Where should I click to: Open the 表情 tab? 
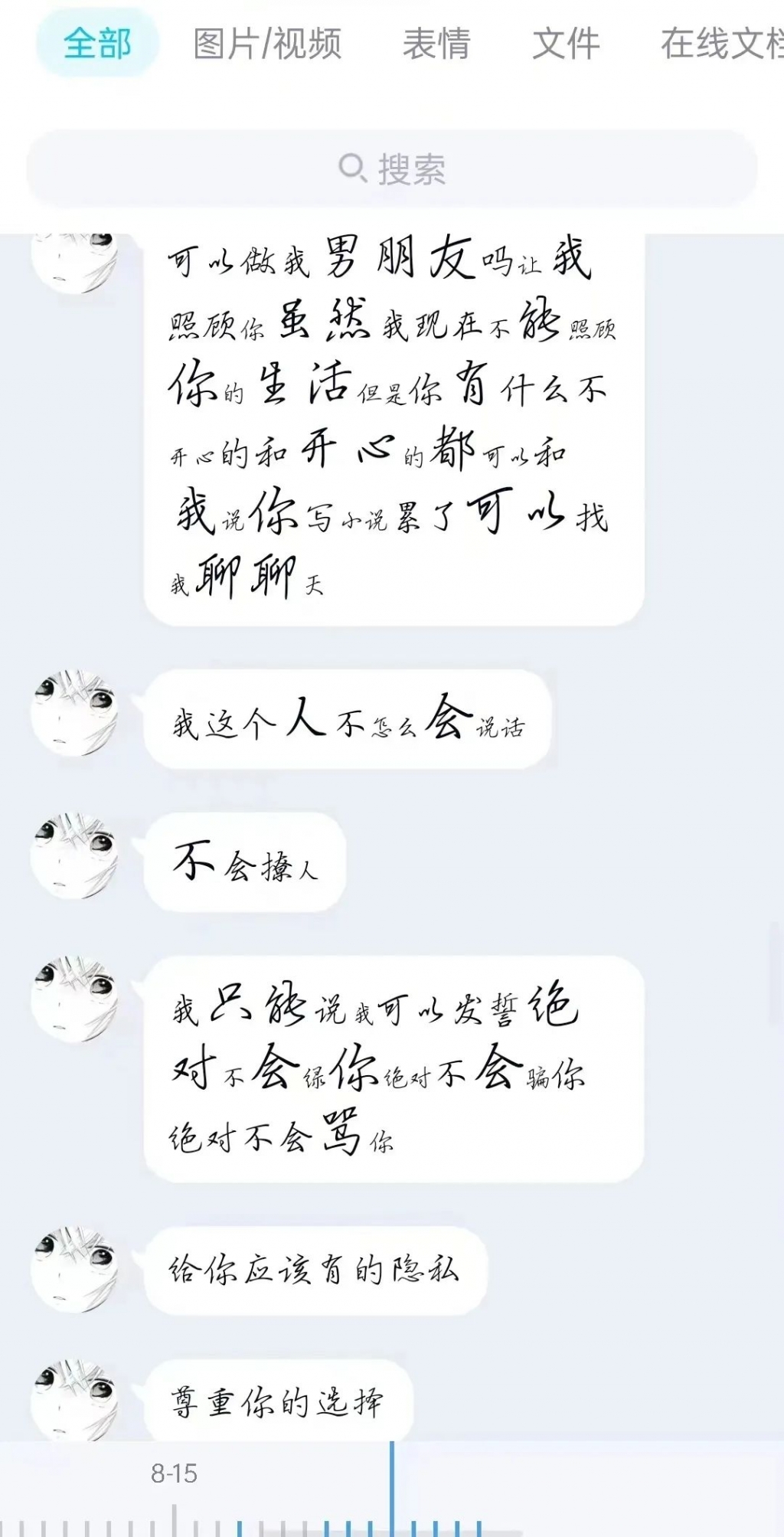[x=436, y=44]
